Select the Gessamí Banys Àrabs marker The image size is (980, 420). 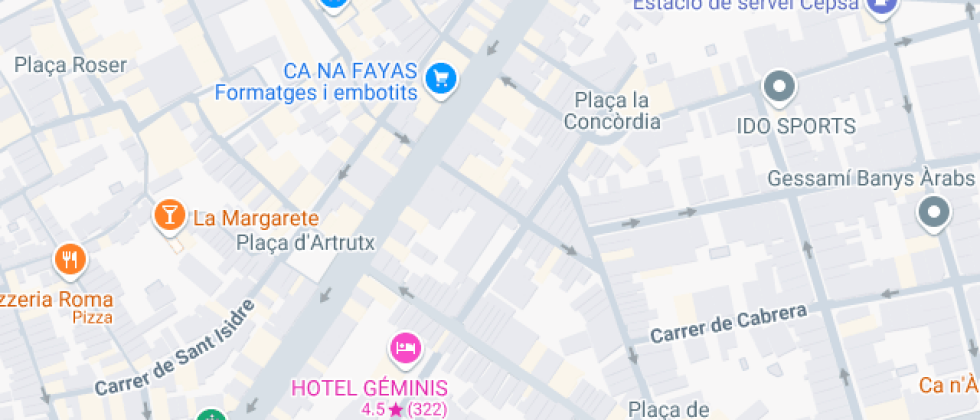(934, 212)
